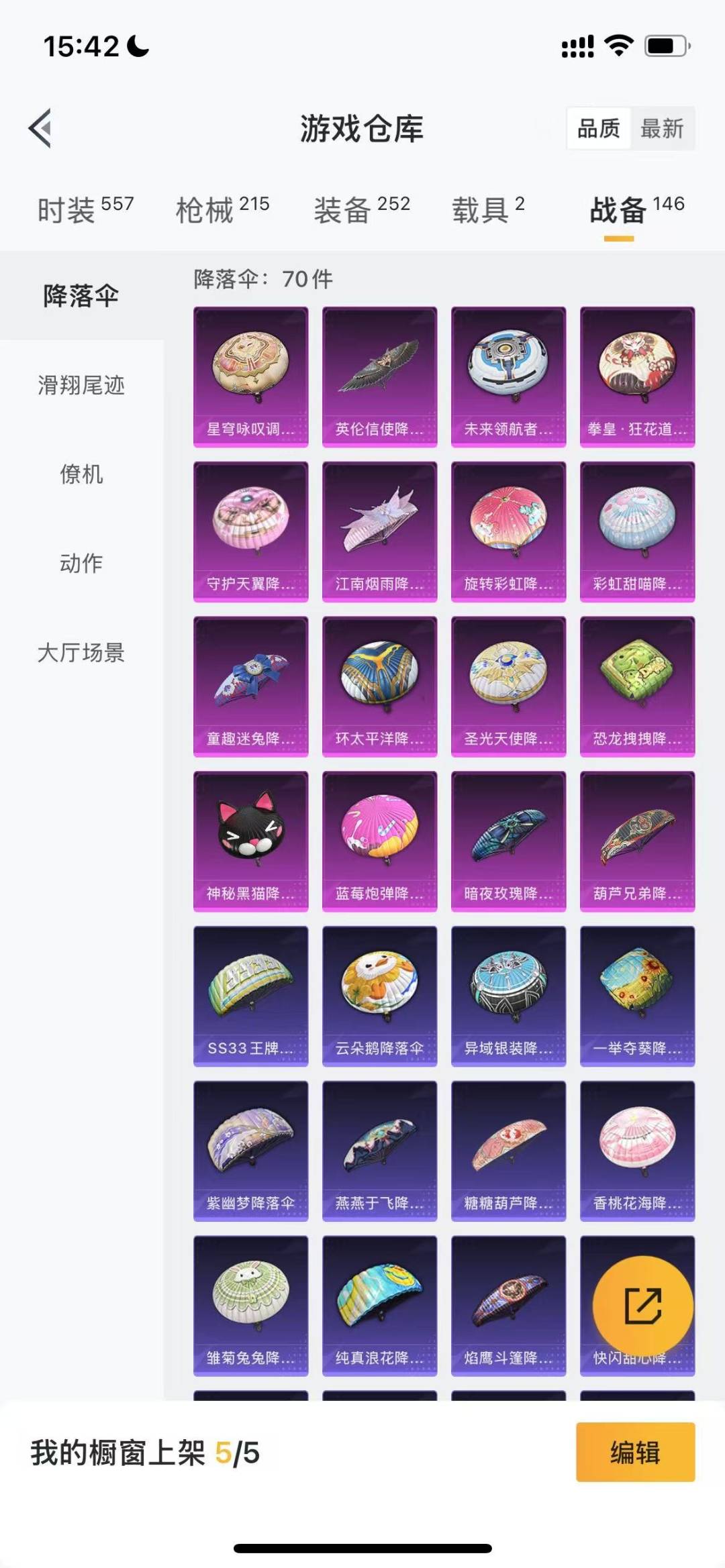Tap the orange floating share button
This screenshot has height=1568, width=725.
click(642, 1306)
